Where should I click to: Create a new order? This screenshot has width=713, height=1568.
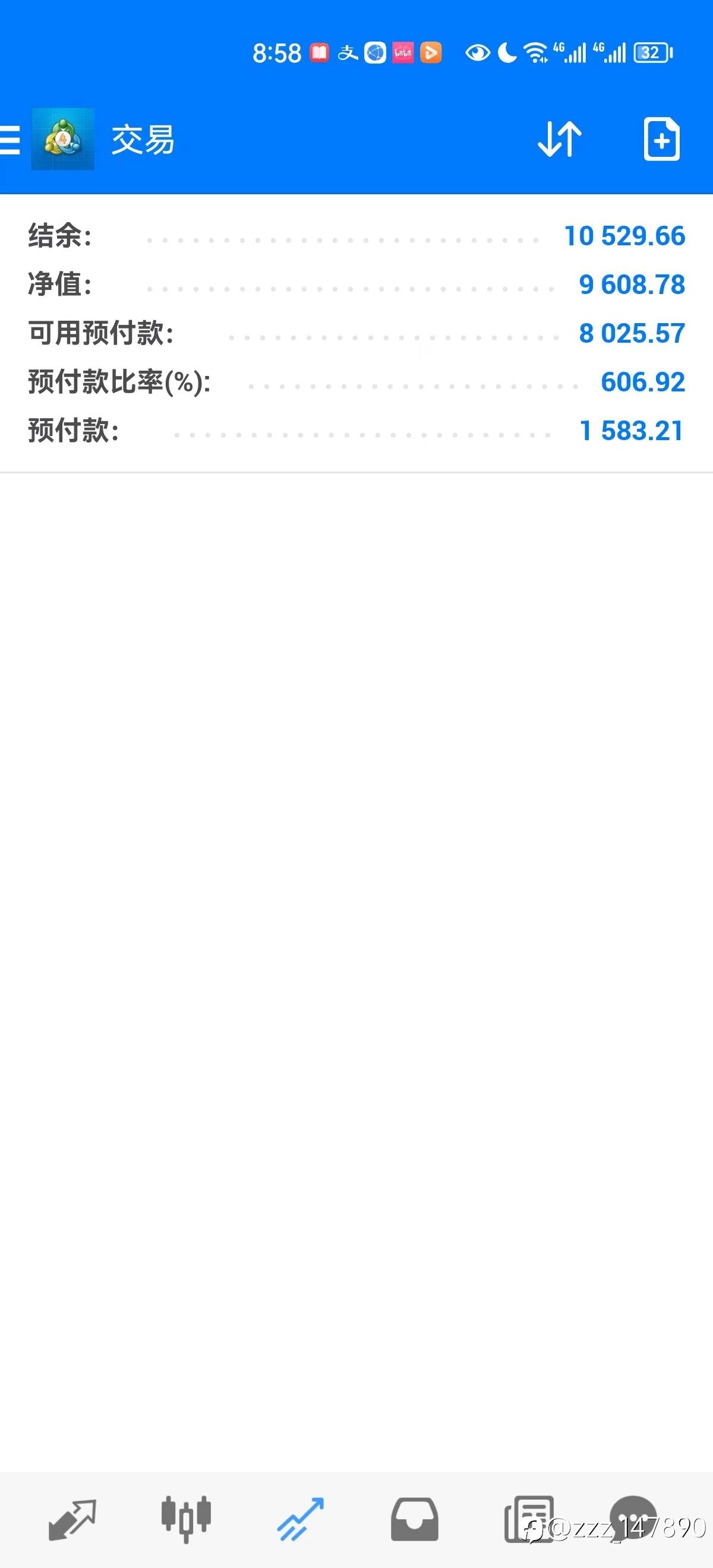tap(662, 140)
